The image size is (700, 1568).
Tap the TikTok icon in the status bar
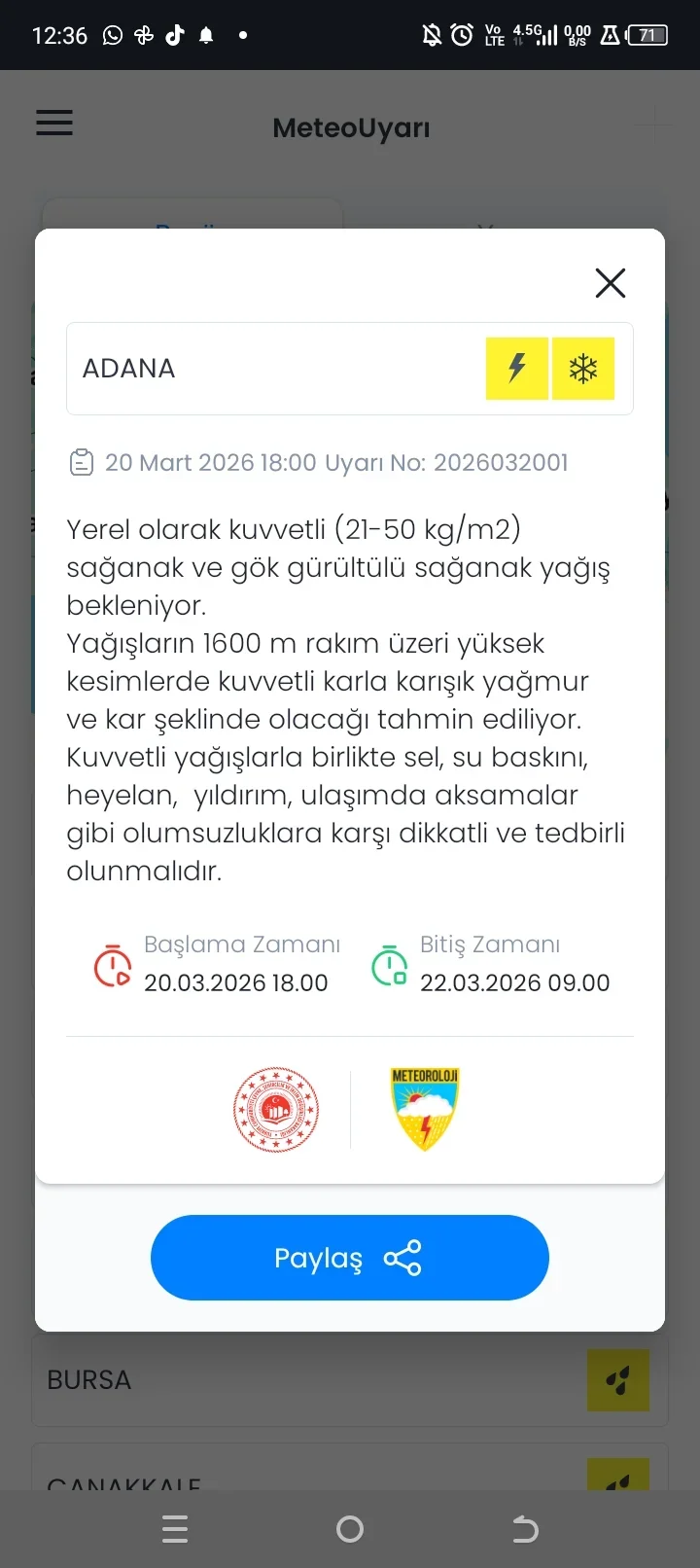(x=174, y=35)
